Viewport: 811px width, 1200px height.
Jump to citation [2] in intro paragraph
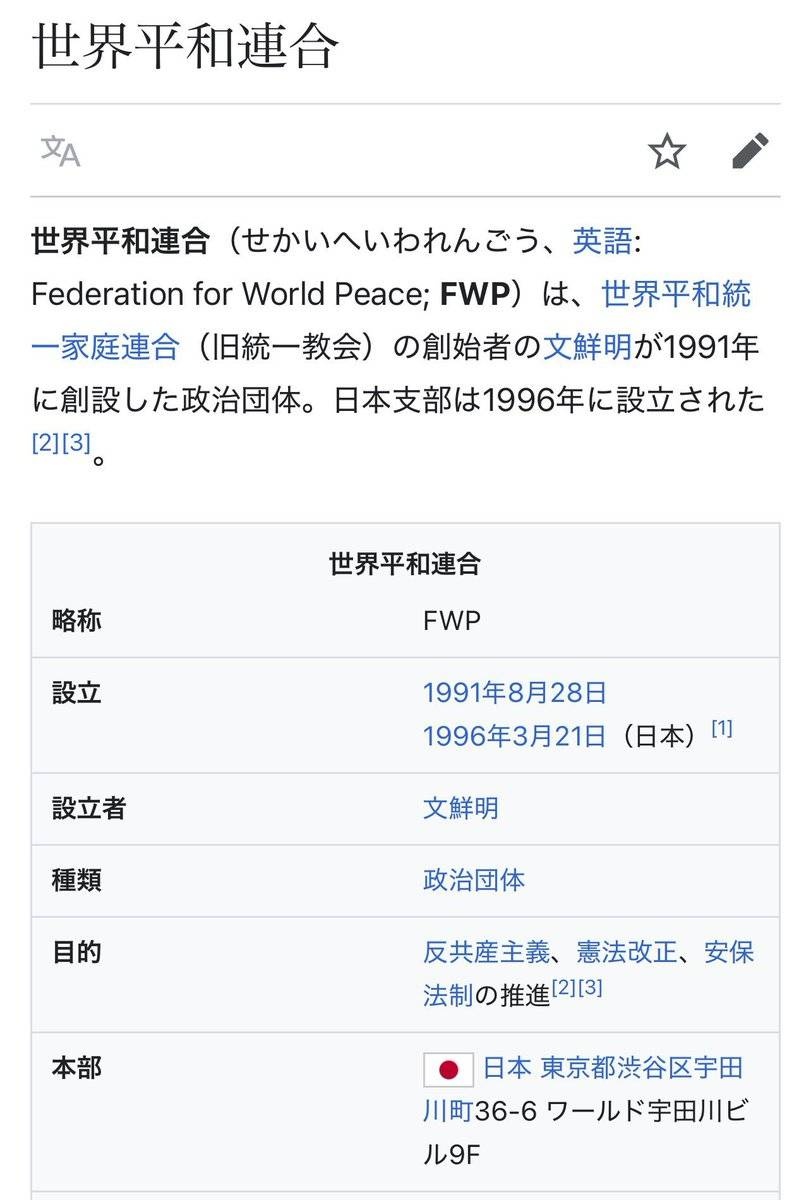(x=45, y=443)
